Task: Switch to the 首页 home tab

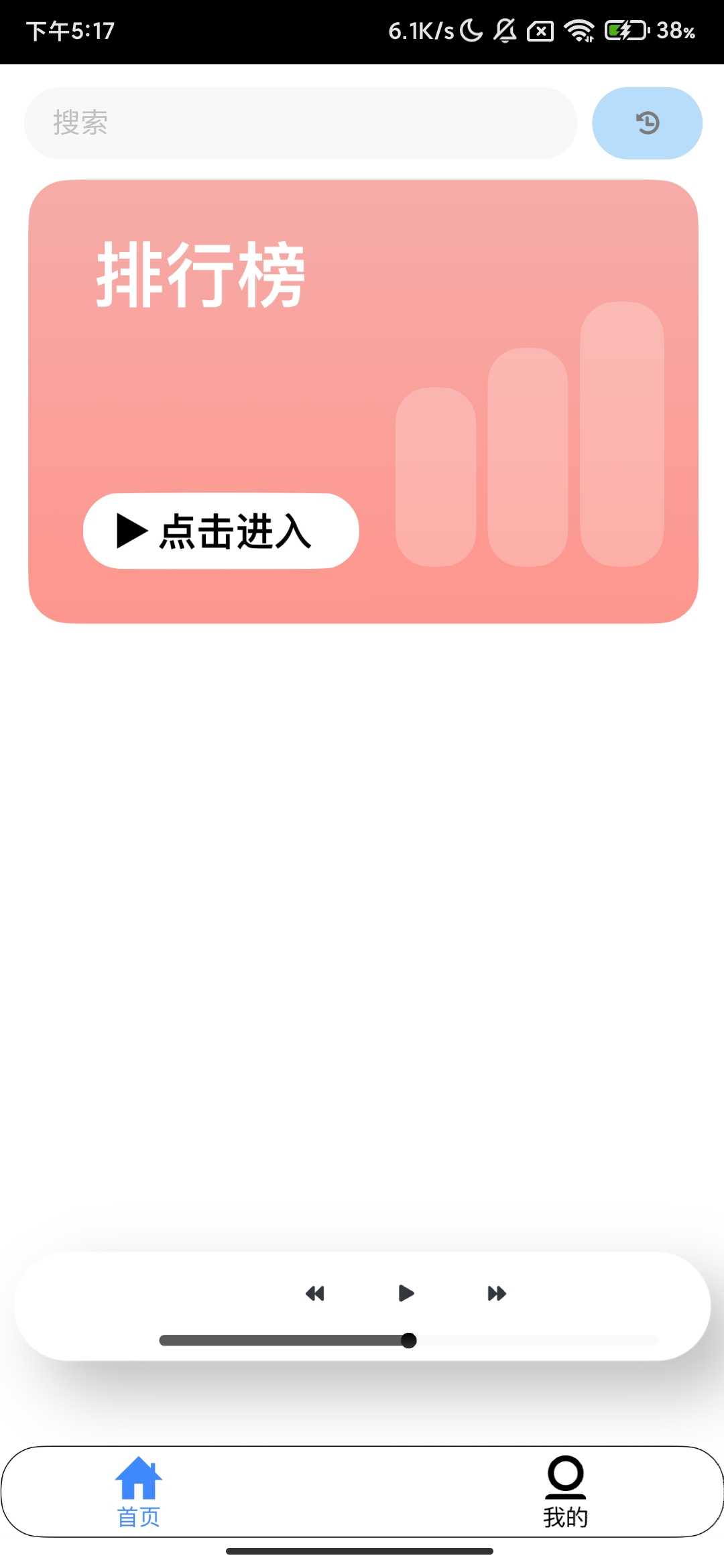Action: click(139, 1492)
